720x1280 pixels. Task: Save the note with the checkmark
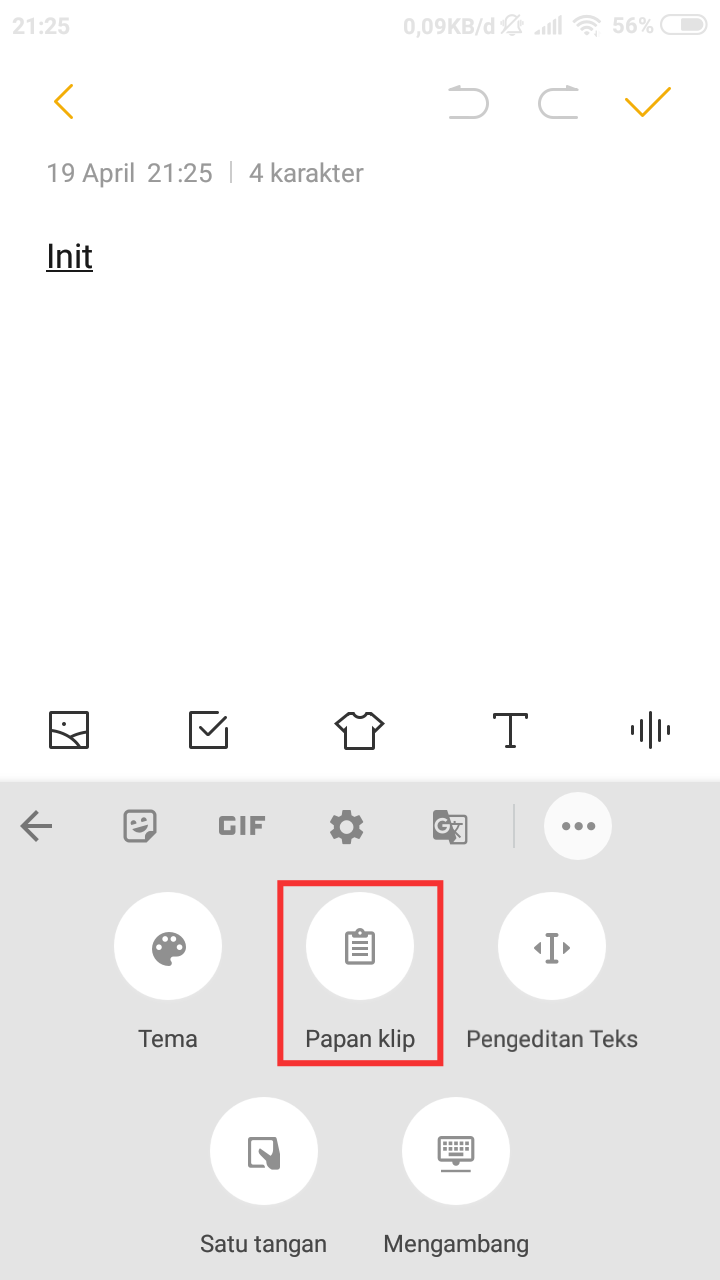pyautogui.click(x=647, y=102)
